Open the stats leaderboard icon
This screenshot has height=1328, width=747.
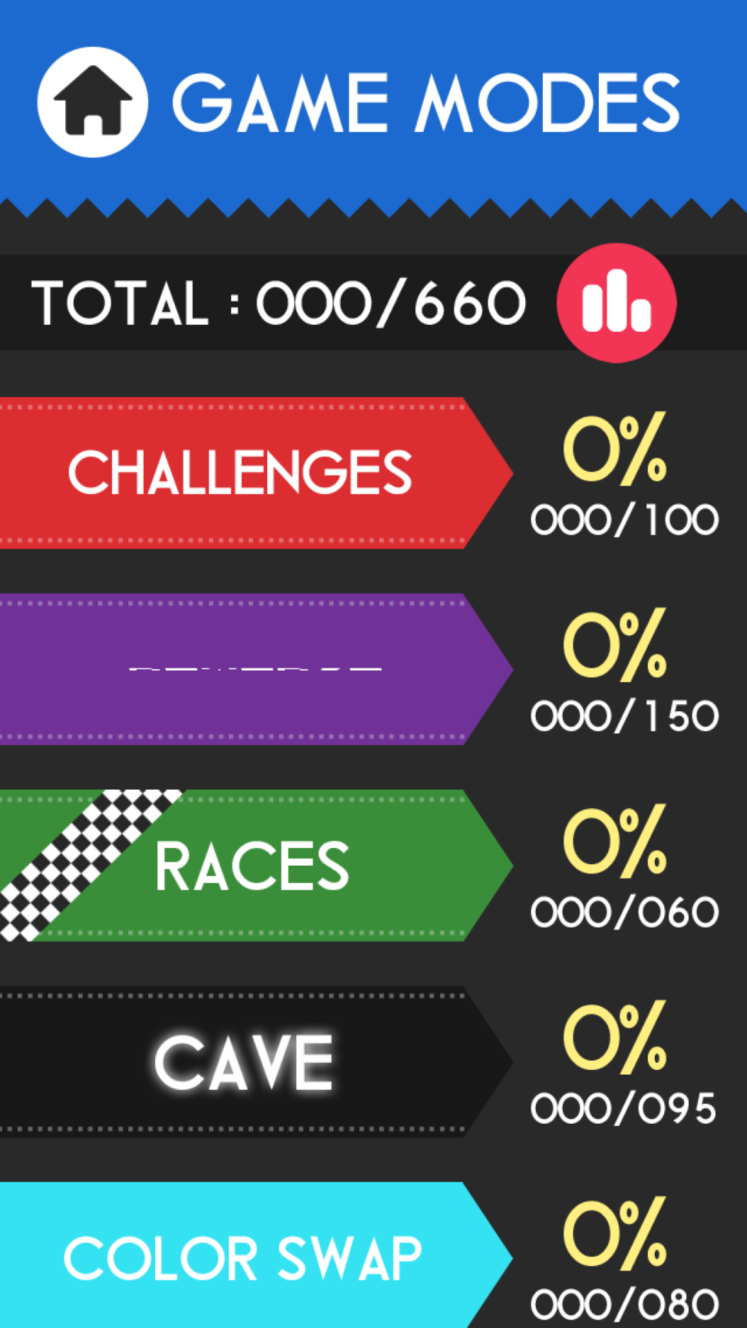click(x=617, y=302)
